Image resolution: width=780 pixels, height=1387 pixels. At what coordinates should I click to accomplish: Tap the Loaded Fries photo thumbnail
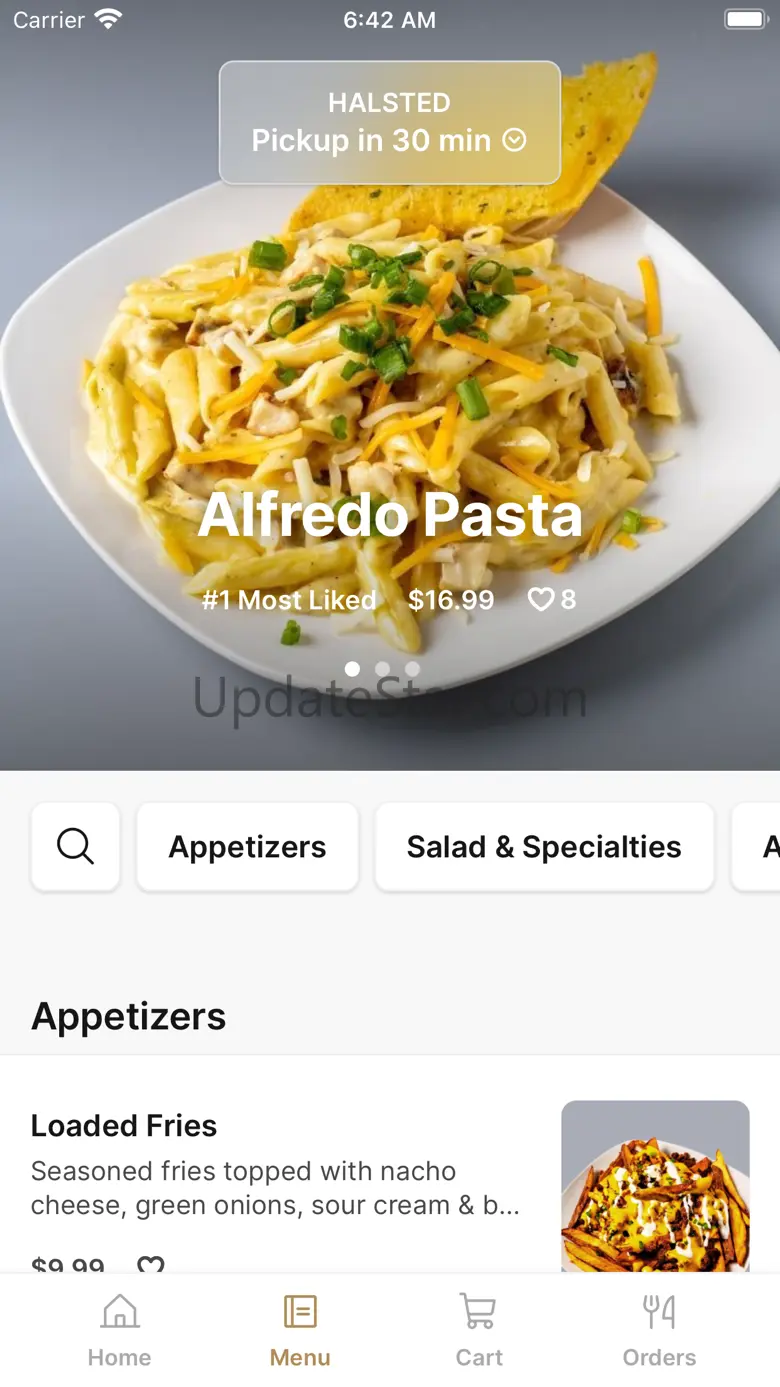point(655,1185)
